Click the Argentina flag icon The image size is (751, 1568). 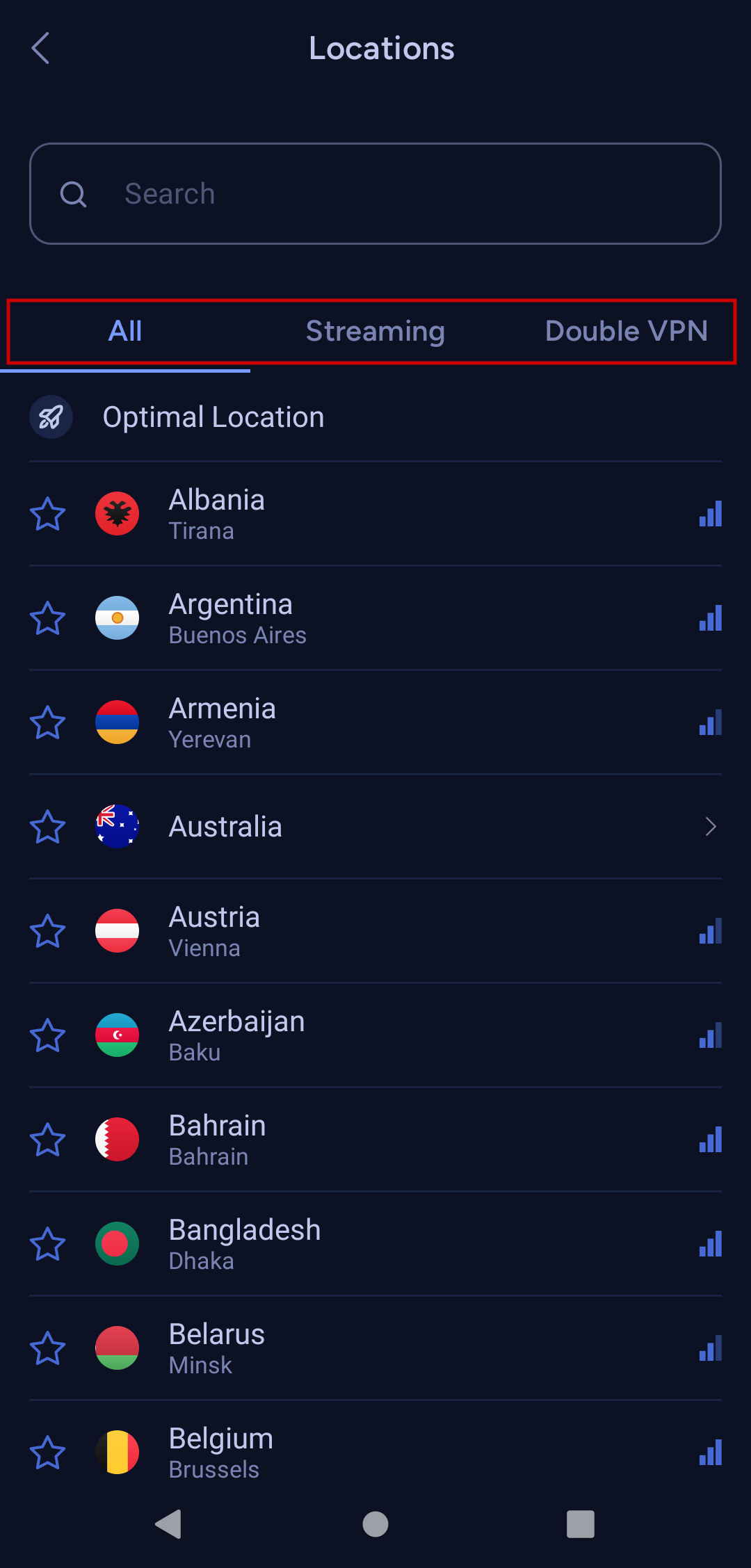[117, 617]
